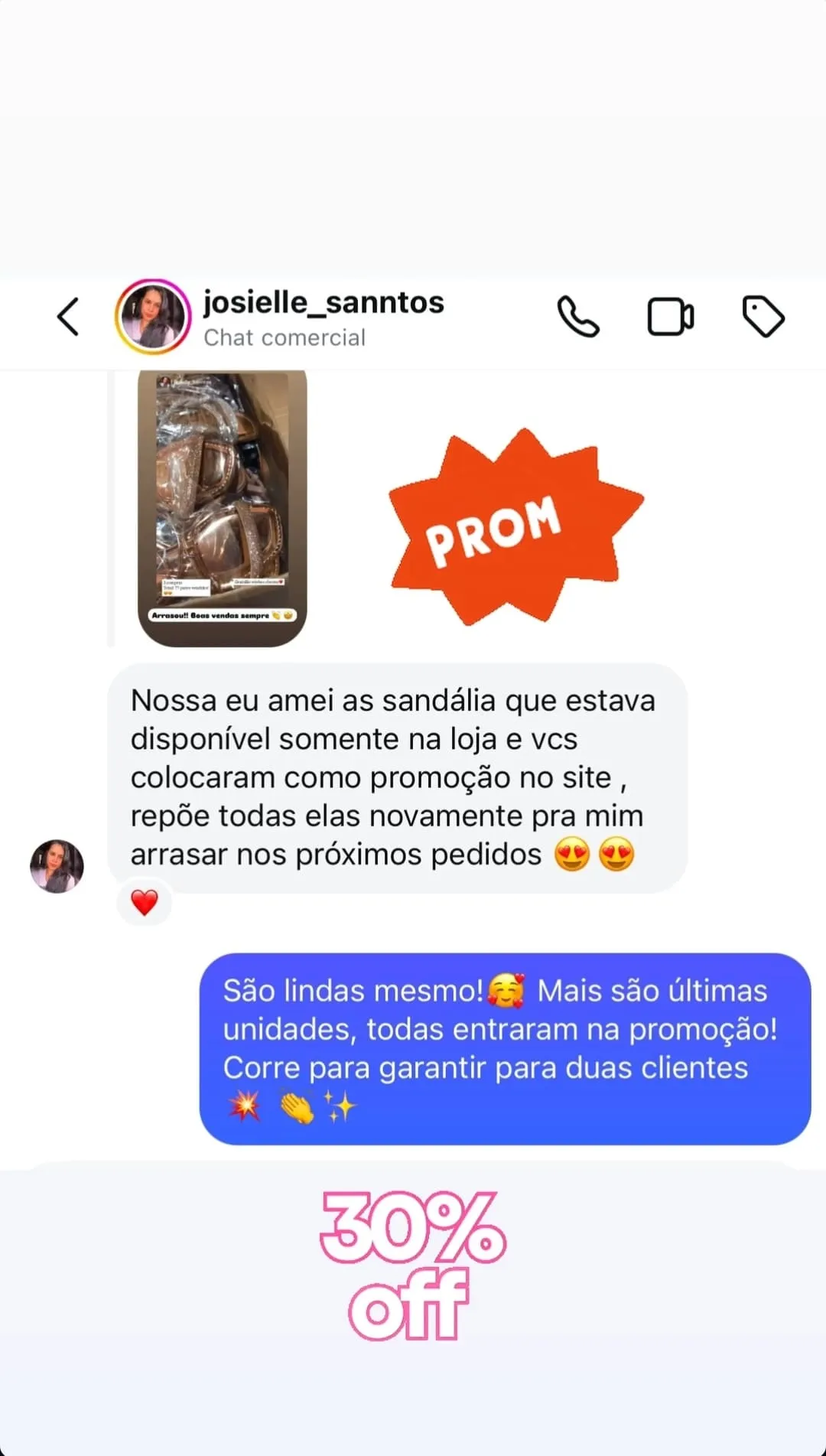This screenshot has height=1456, width=826.
Task: Start a video call with josielle_sanntos
Action: click(670, 317)
